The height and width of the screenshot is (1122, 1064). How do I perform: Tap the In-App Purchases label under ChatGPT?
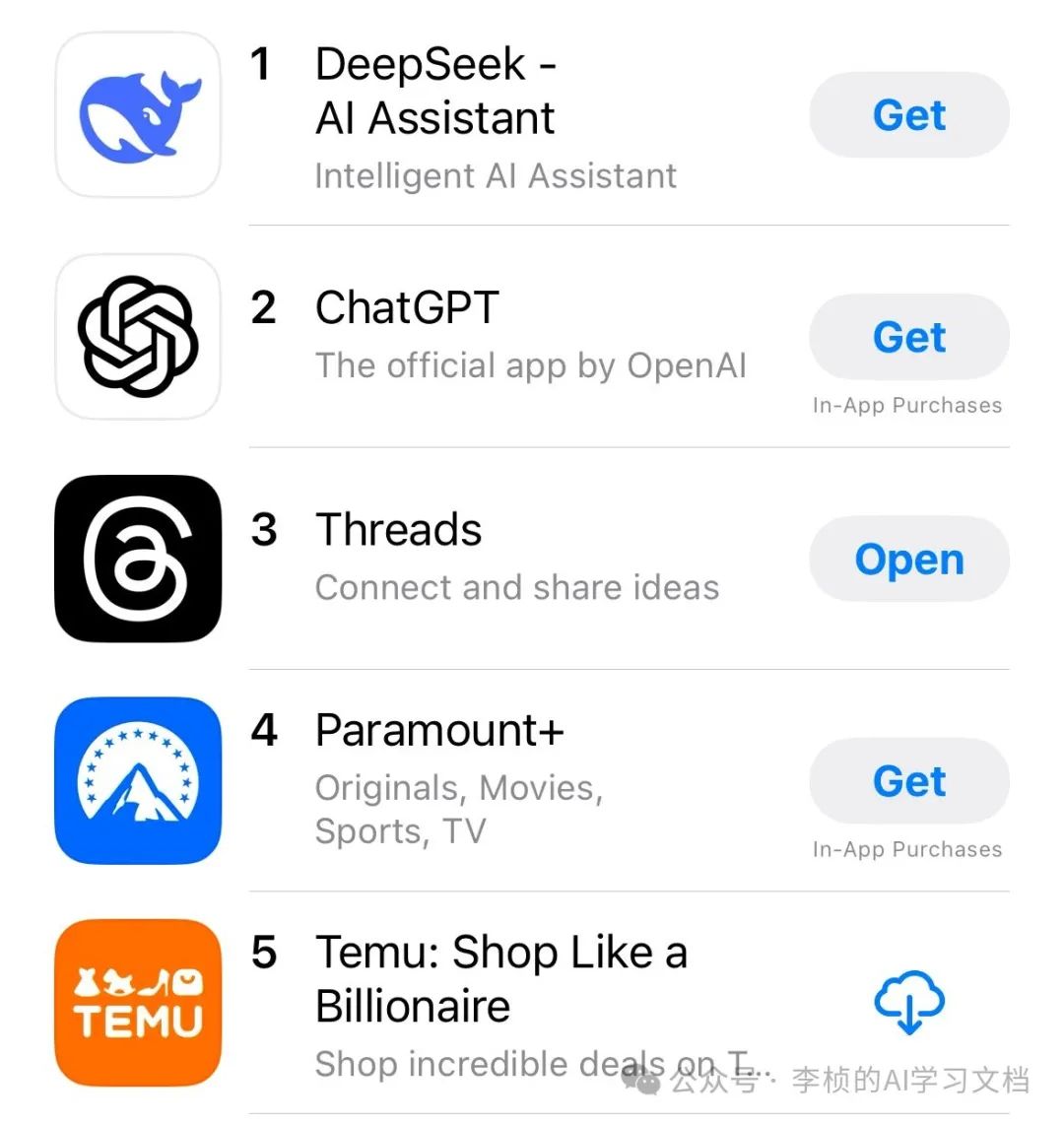(907, 405)
